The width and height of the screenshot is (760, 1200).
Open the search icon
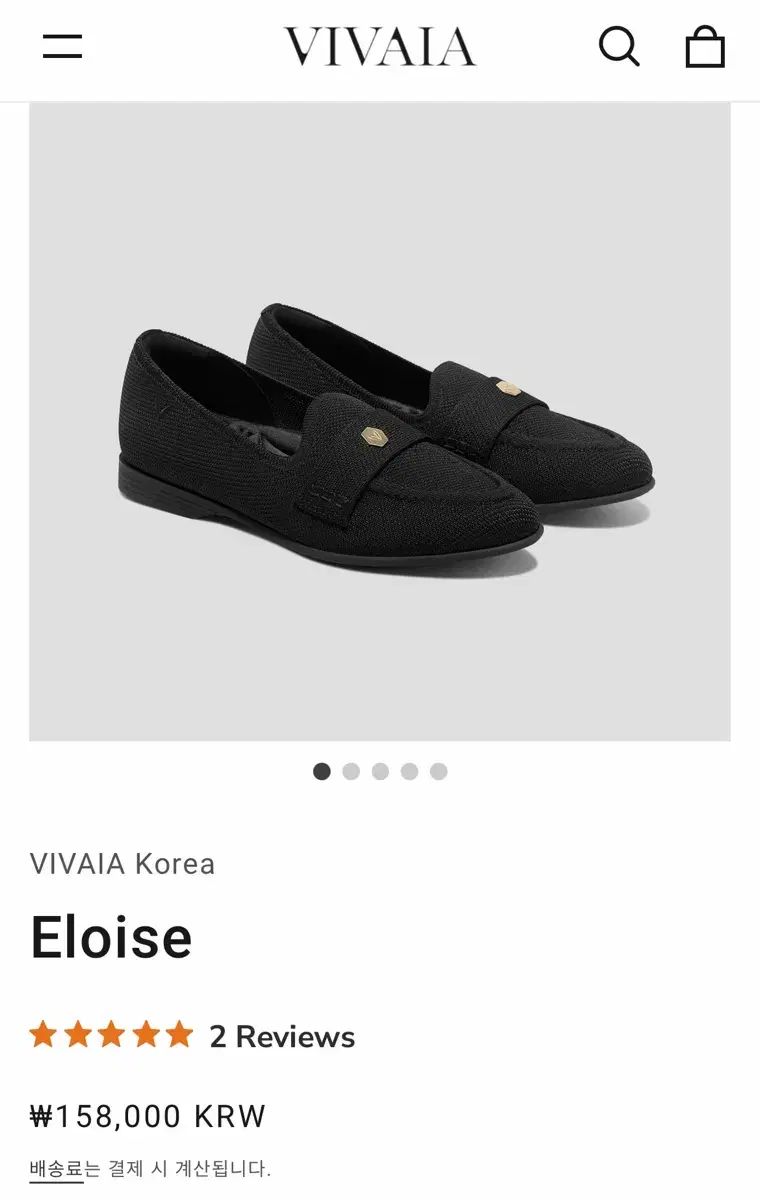pos(619,46)
